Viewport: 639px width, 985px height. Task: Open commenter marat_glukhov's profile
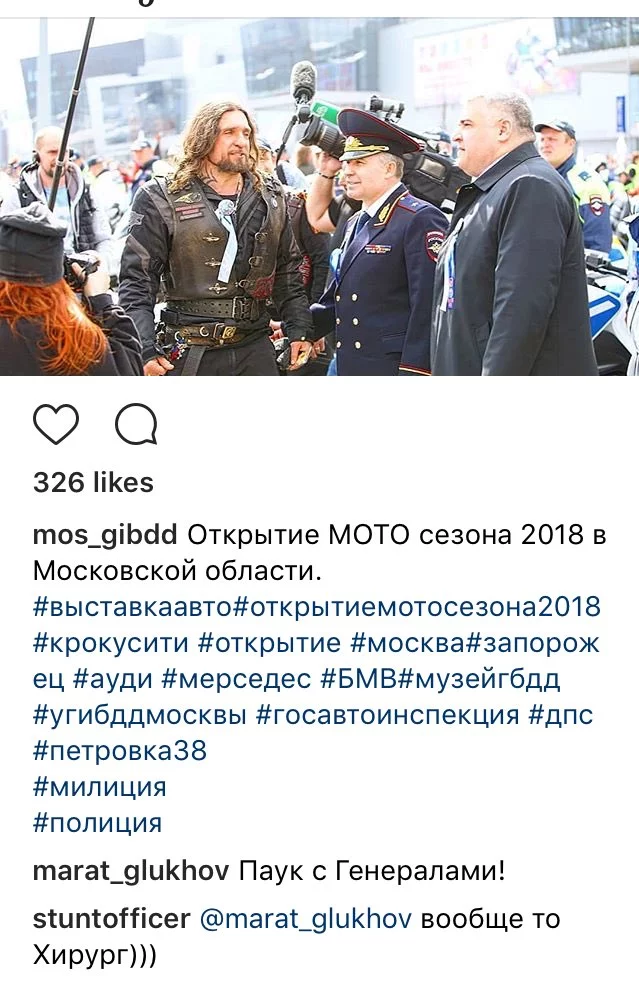click(x=131, y=871)
